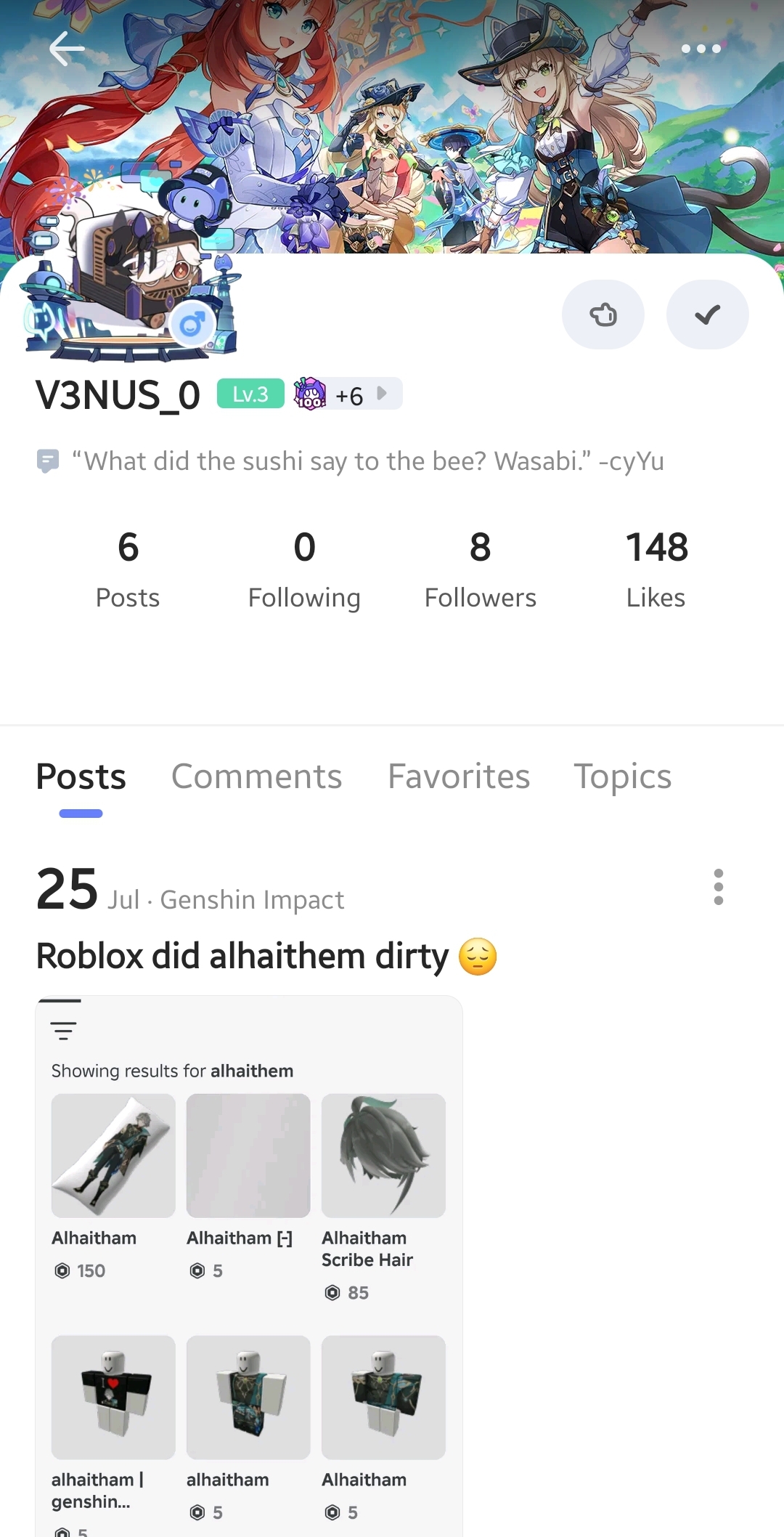Switch to the Favorites tab

(x=459, y=776)
